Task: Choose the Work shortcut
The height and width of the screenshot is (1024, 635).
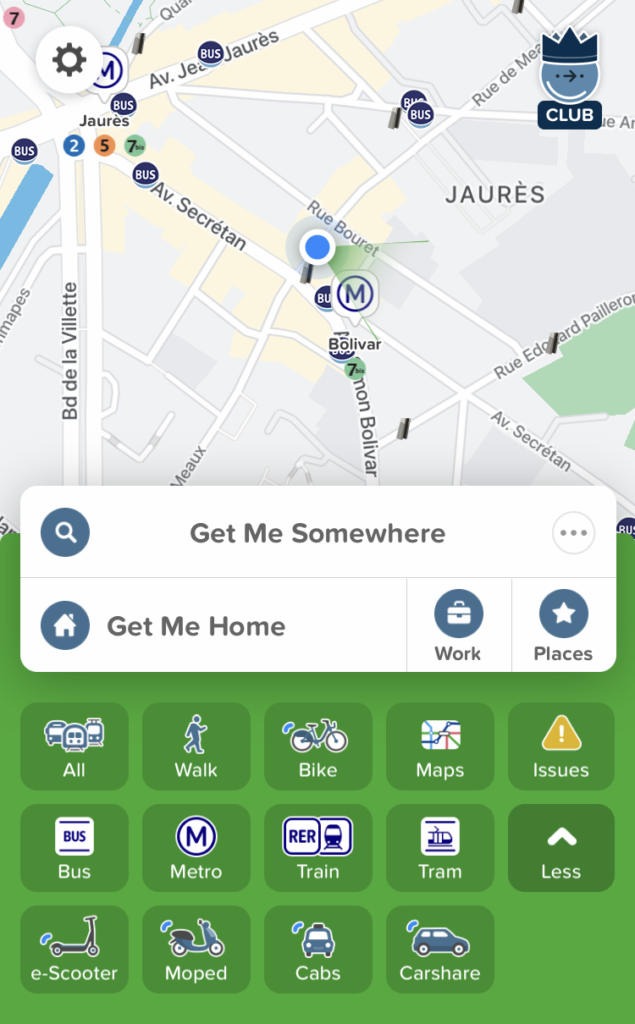Action: (458, 626)
